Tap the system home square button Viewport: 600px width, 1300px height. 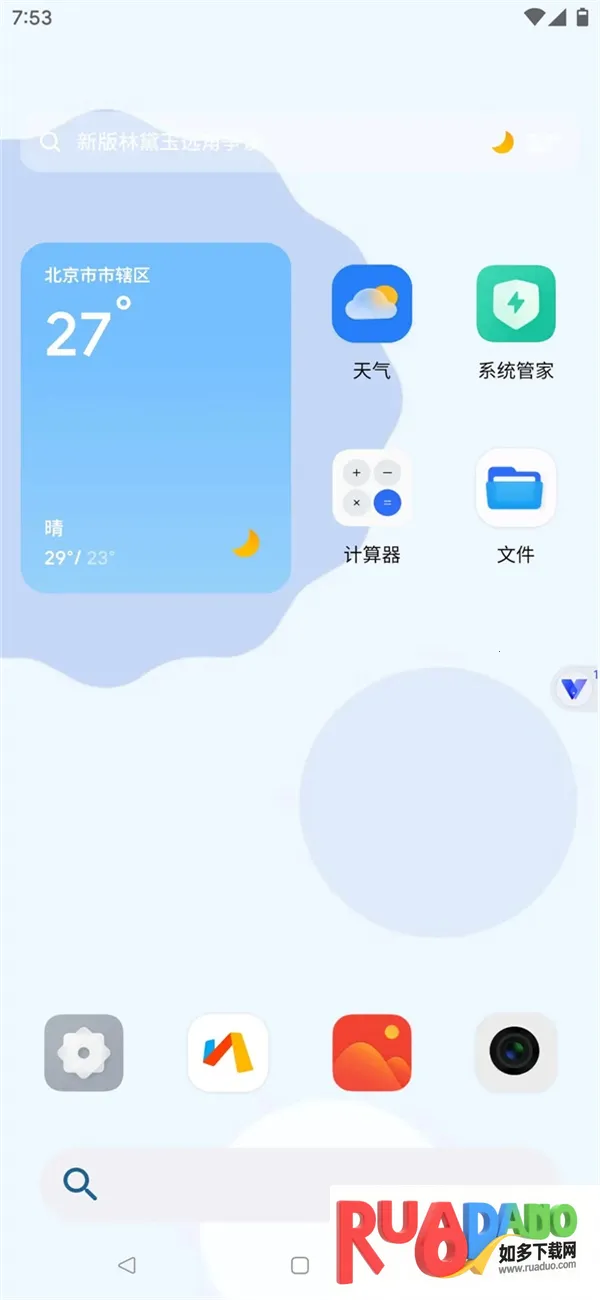click(x=299, y=1265)
